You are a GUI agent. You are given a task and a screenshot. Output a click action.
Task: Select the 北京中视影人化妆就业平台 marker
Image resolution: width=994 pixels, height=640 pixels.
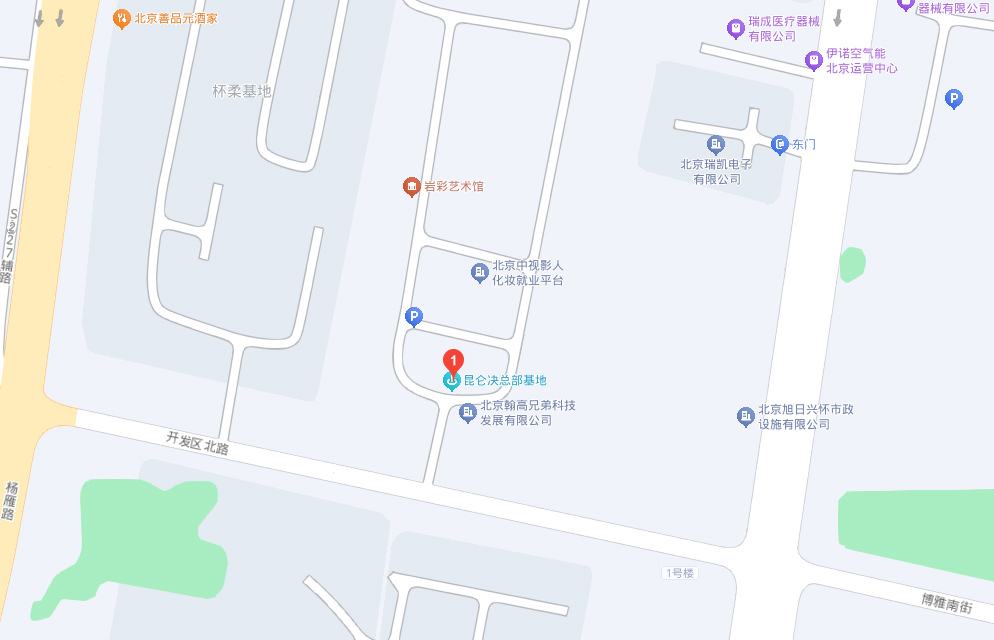(479, 272)
